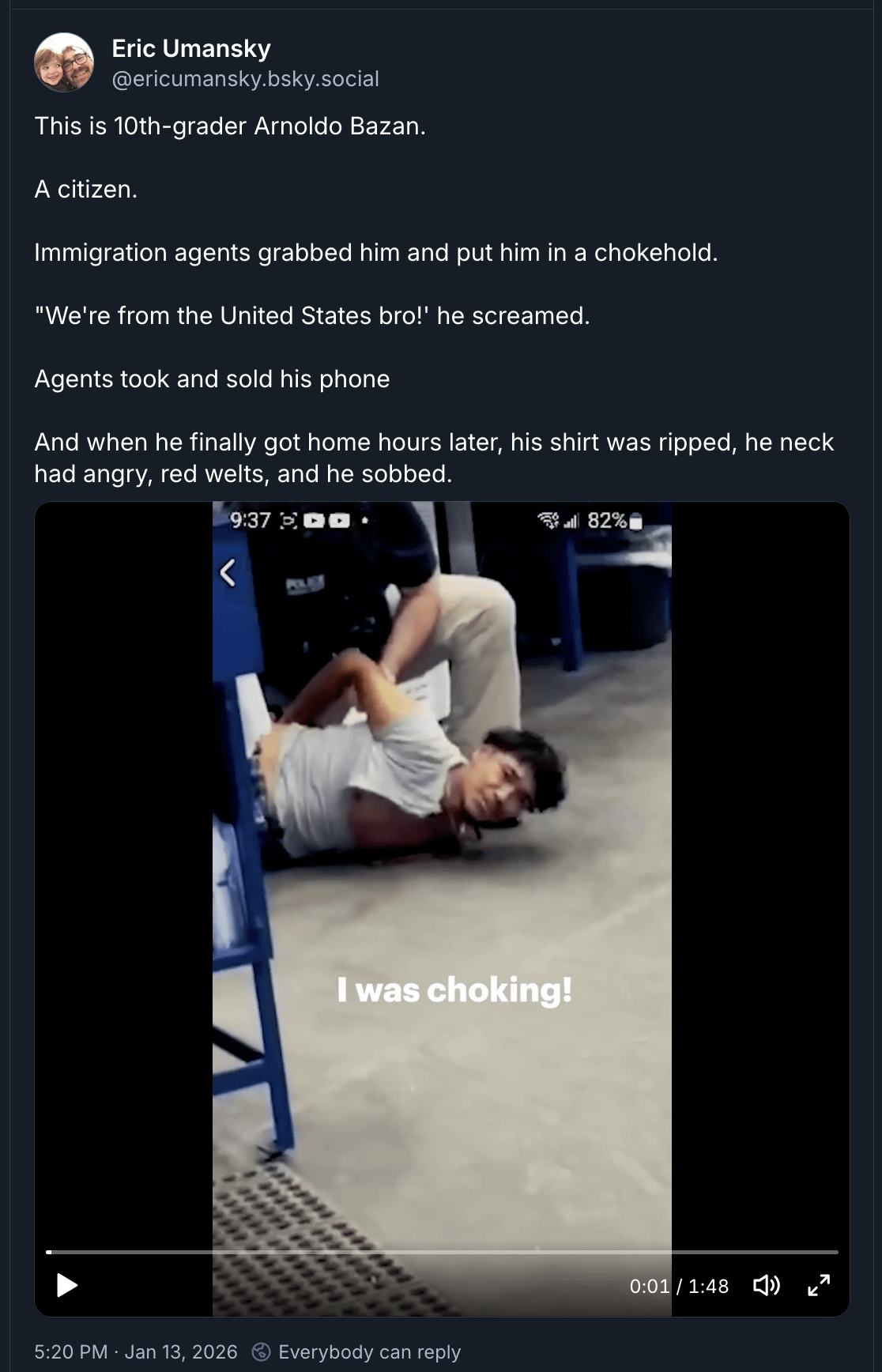Viewport: 882px width, 1372px height.
Task: Open Eric Umansky's profile picture
Action: tap(64, 62)
